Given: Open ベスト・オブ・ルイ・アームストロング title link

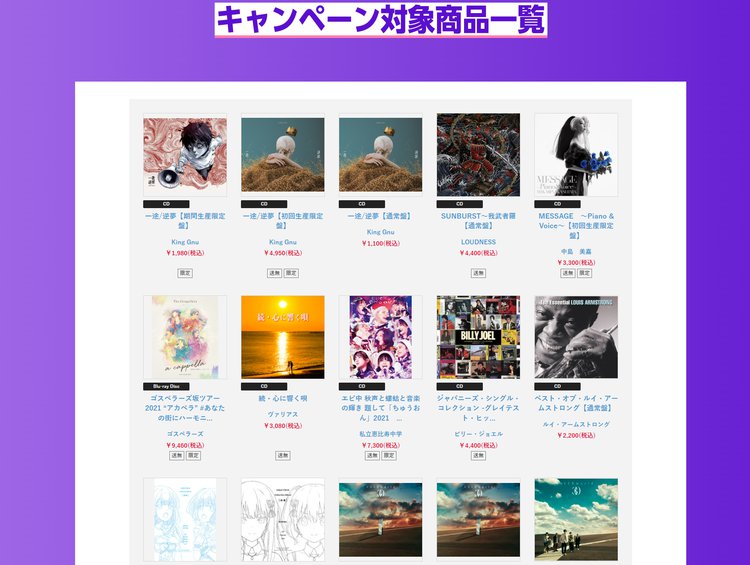Looking at the screenshot, I should coord(576,403).
